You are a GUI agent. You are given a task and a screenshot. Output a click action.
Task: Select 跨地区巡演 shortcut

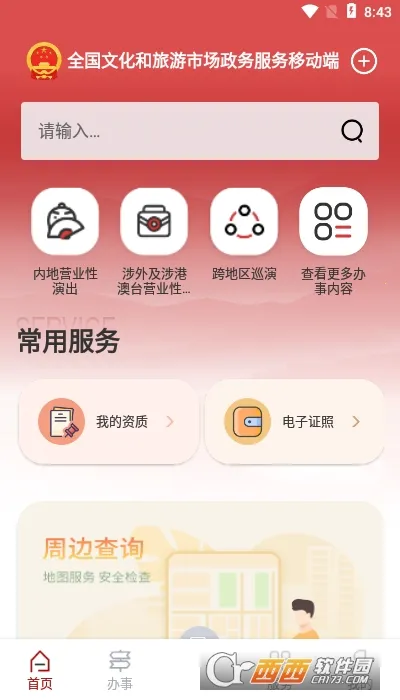click(244, 234)
